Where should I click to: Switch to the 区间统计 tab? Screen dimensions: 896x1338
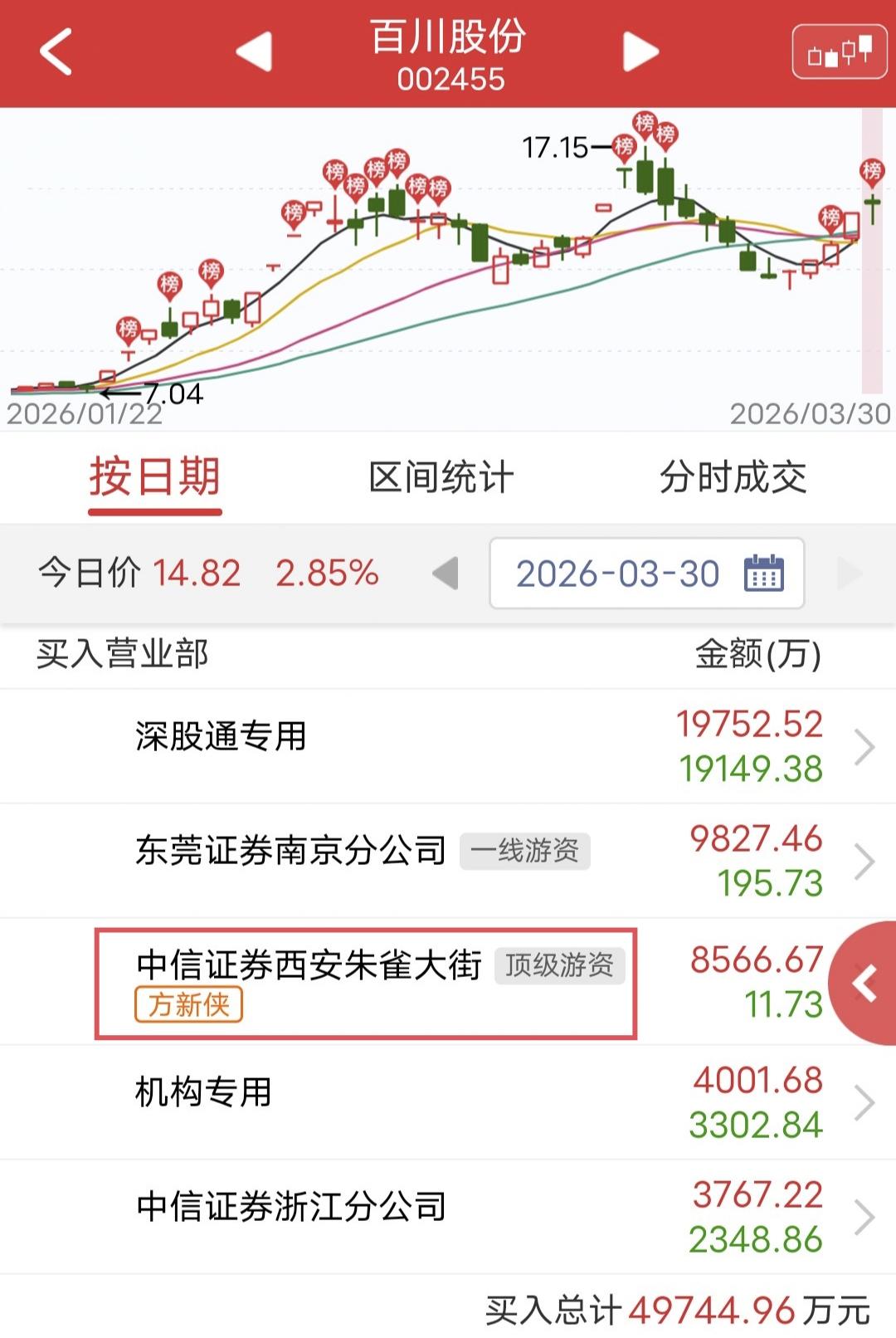443,476
